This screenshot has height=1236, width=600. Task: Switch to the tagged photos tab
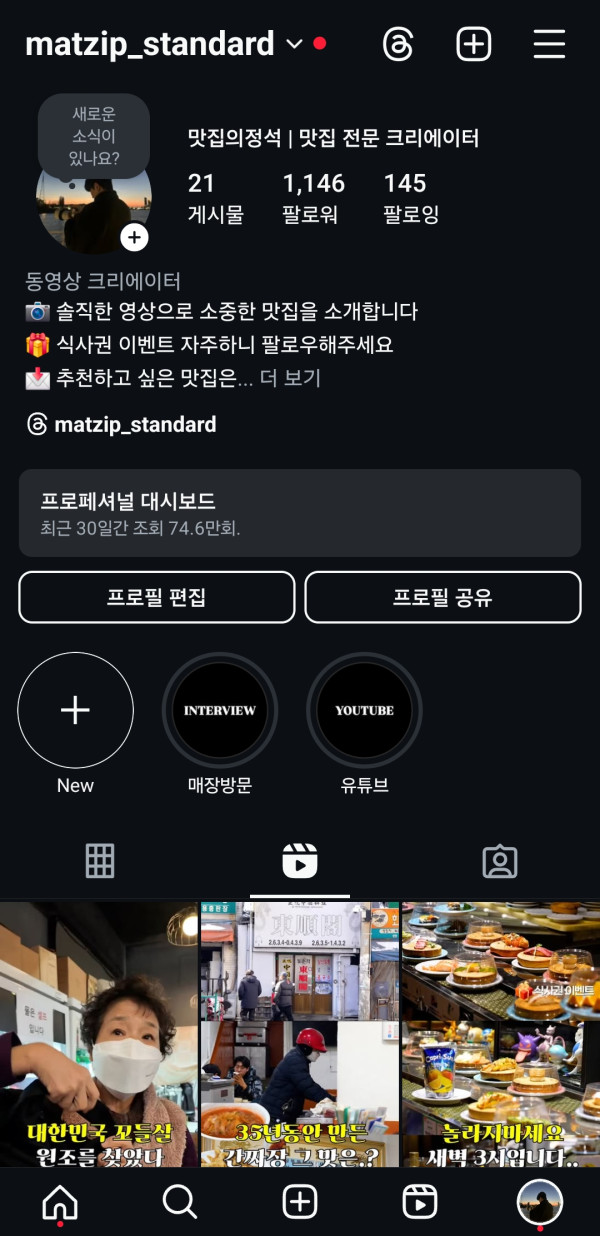(499, 861)
